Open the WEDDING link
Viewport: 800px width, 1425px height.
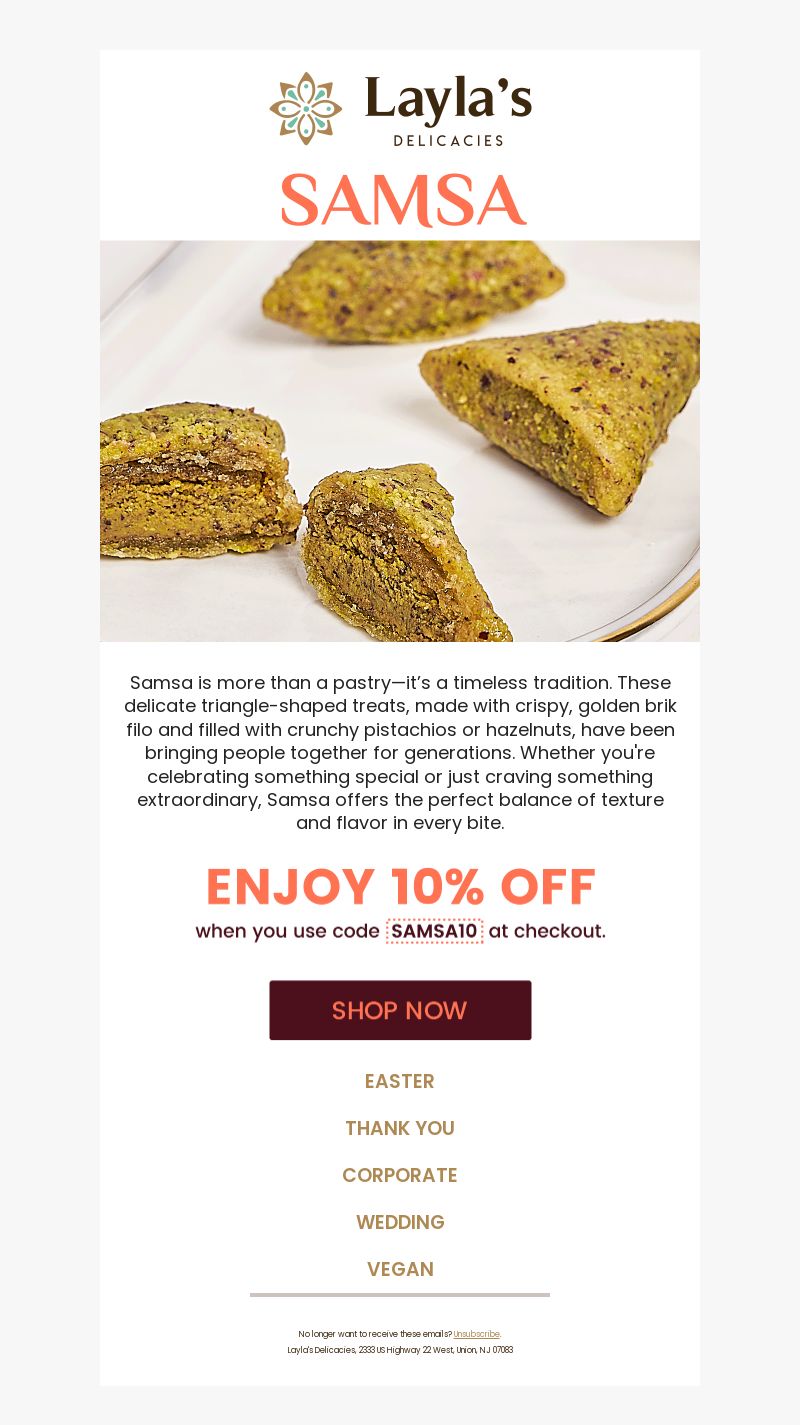pos(400,1222)
